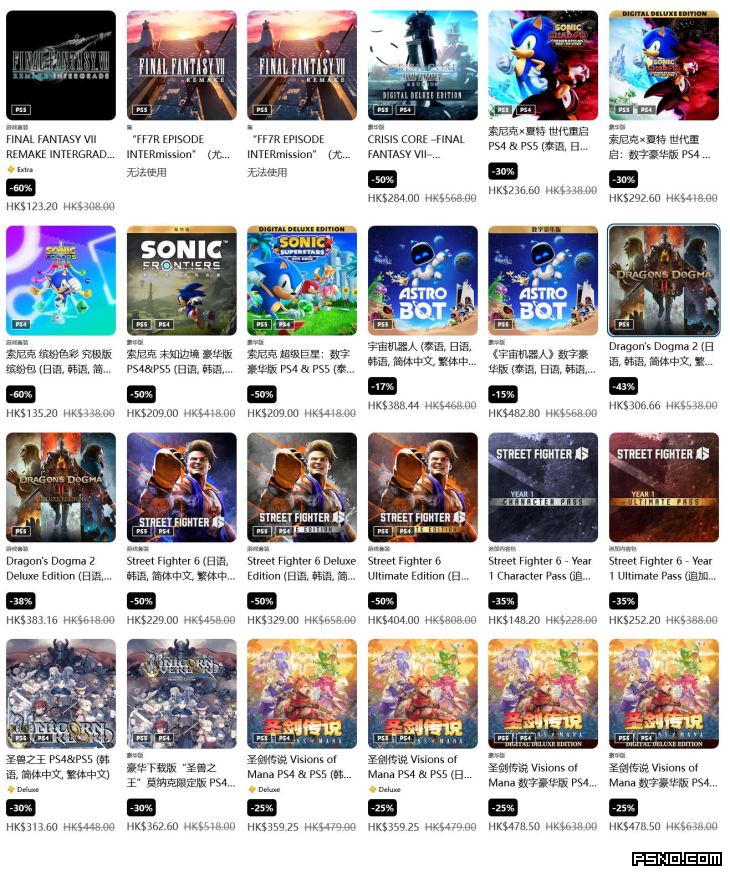
Task: Open Dragon's Dogma 2 priced HK$306.66
Action: 664,280
